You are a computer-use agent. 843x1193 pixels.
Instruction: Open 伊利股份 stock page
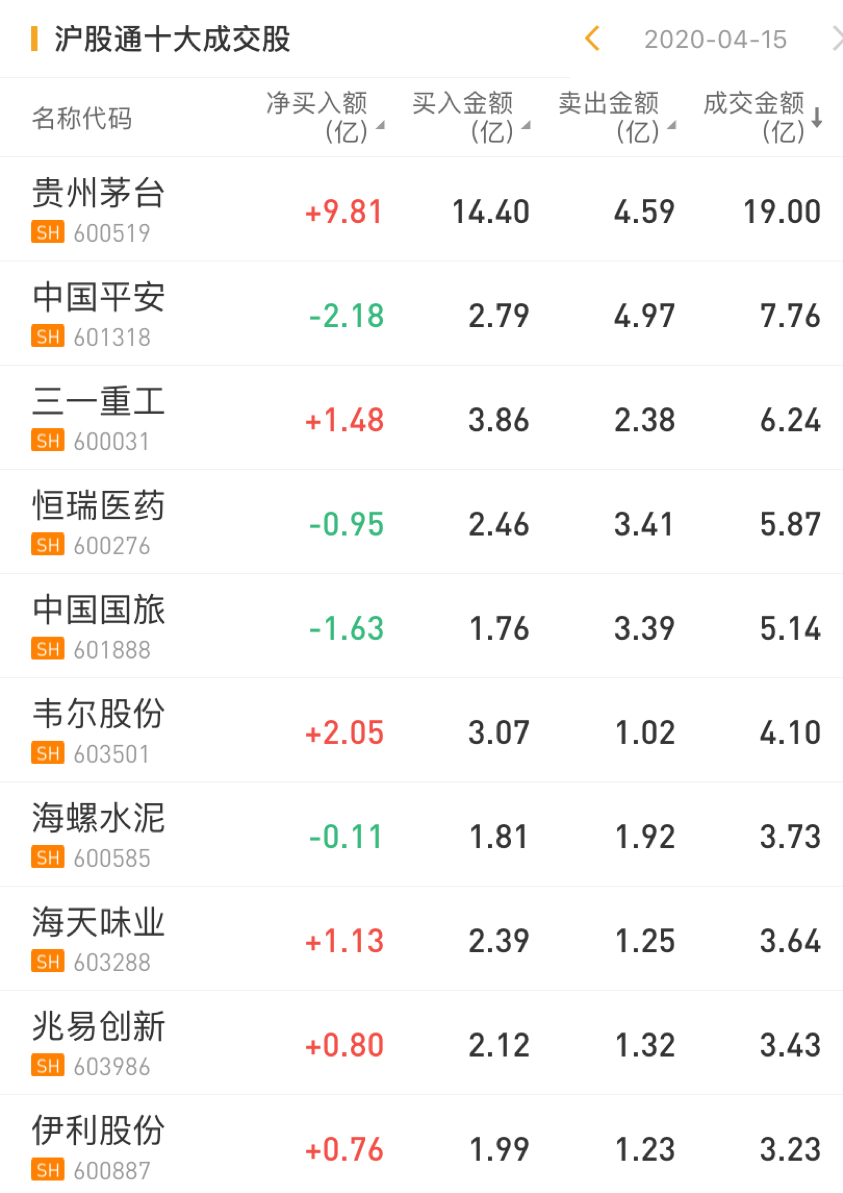pos(98,1147)
